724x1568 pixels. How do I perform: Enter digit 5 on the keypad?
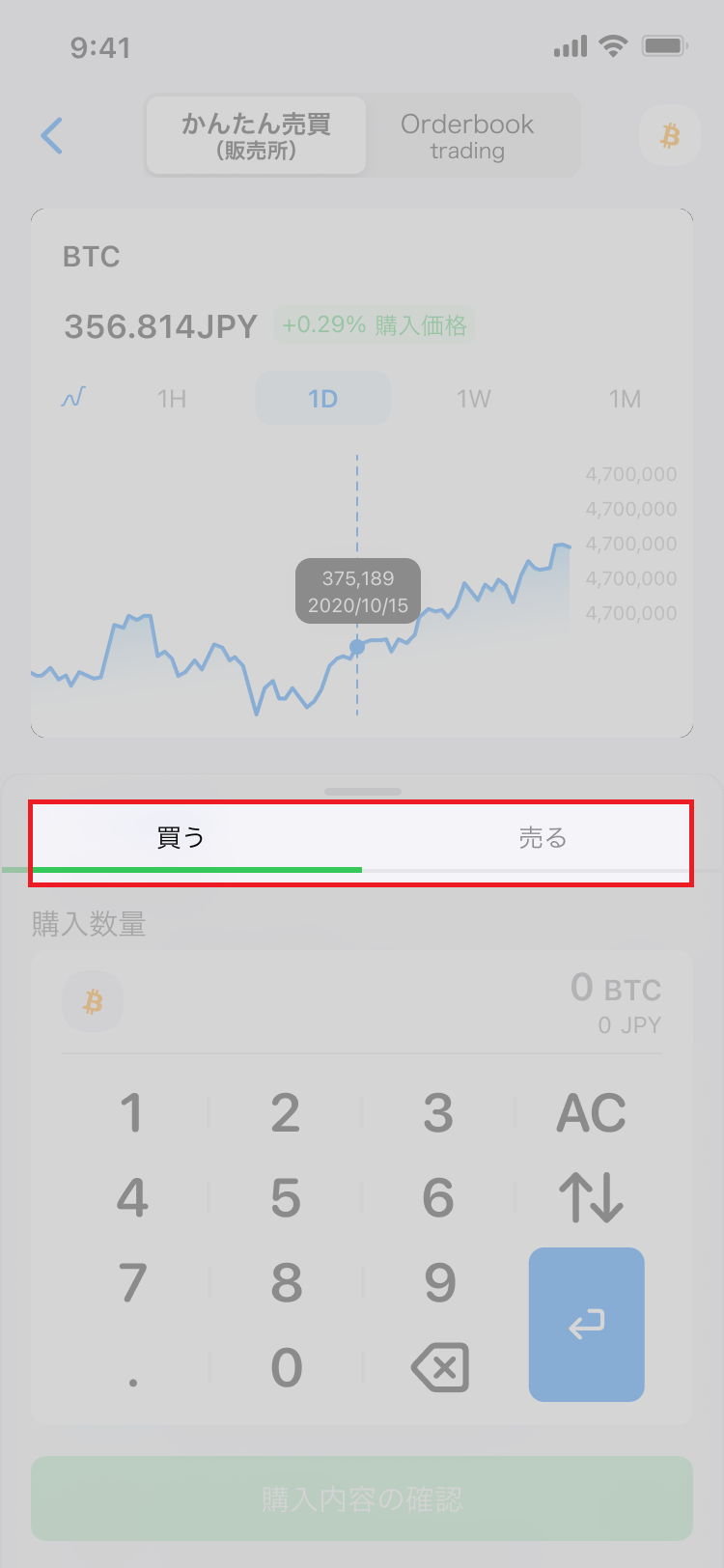[286, 1197]
